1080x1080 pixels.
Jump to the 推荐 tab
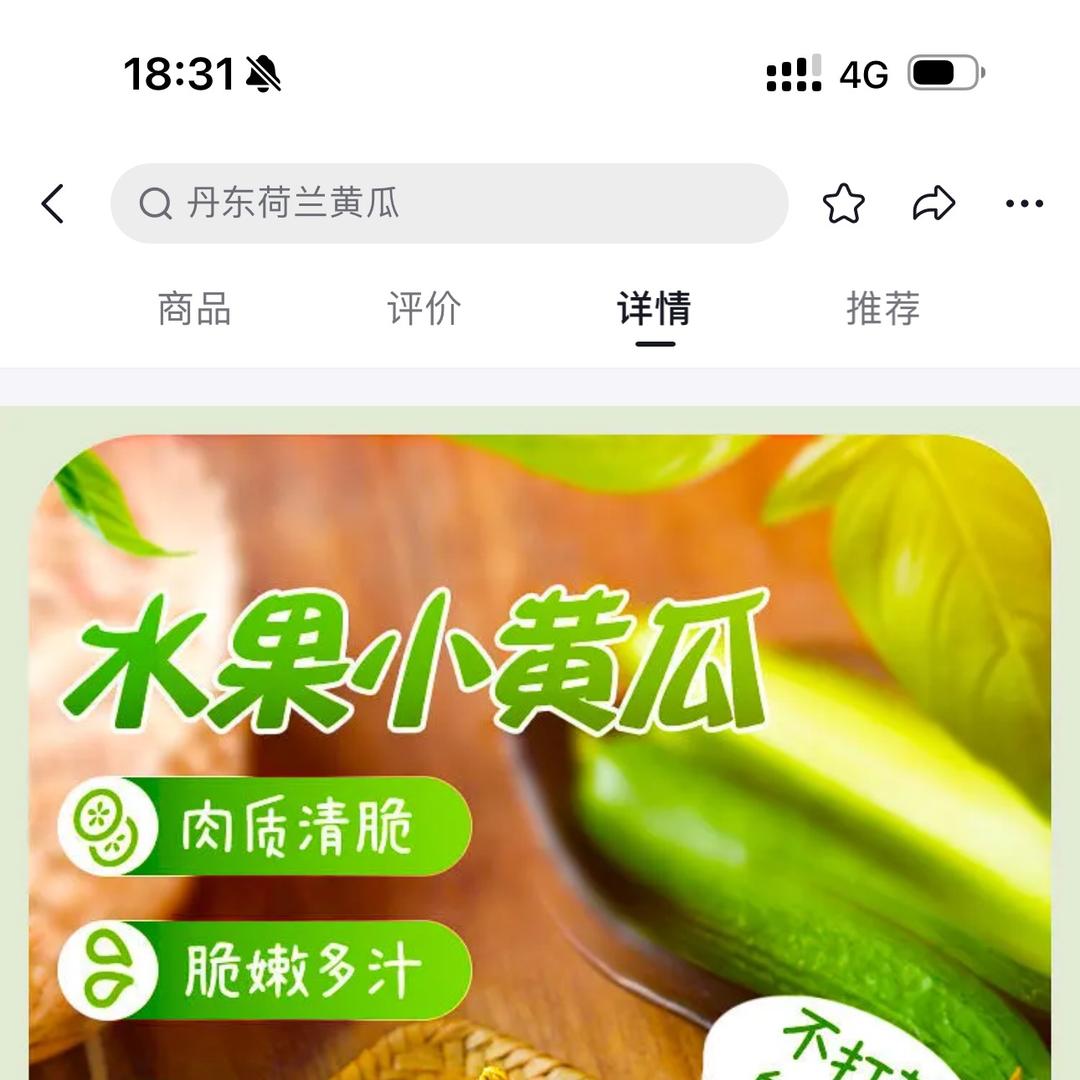[x=883, y=309]
